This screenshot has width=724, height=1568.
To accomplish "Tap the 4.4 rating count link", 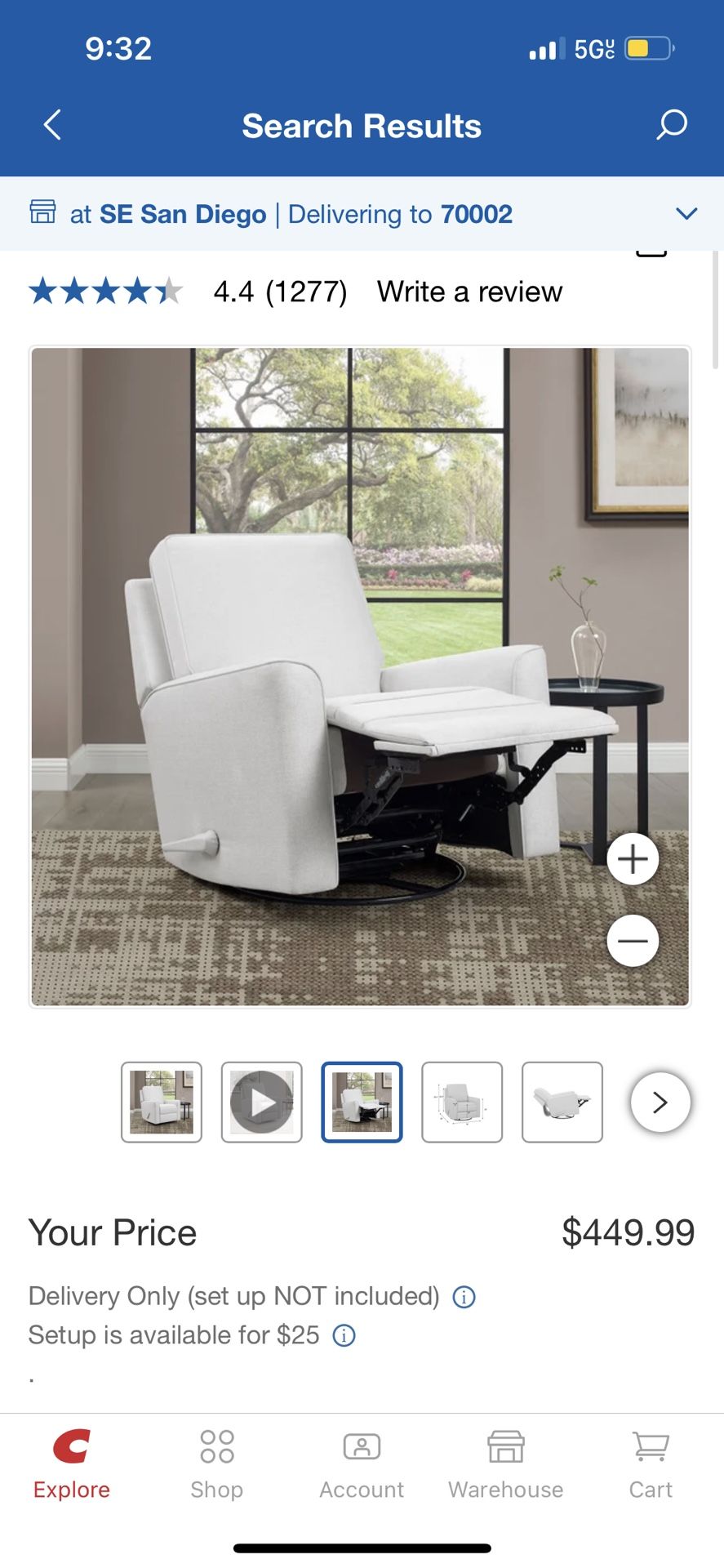I will 281,292.
